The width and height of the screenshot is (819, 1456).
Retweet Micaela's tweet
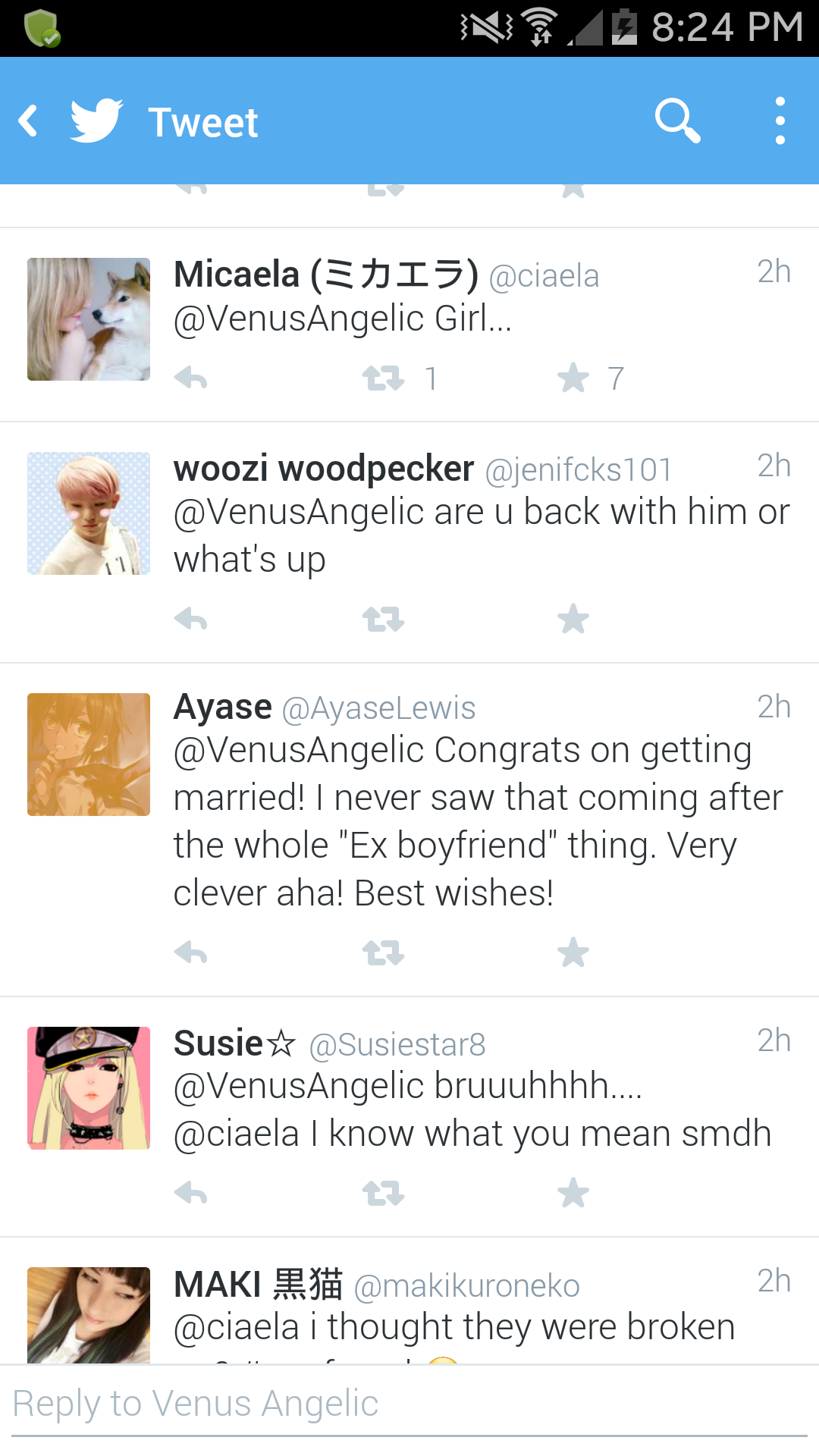pos(383,378)
